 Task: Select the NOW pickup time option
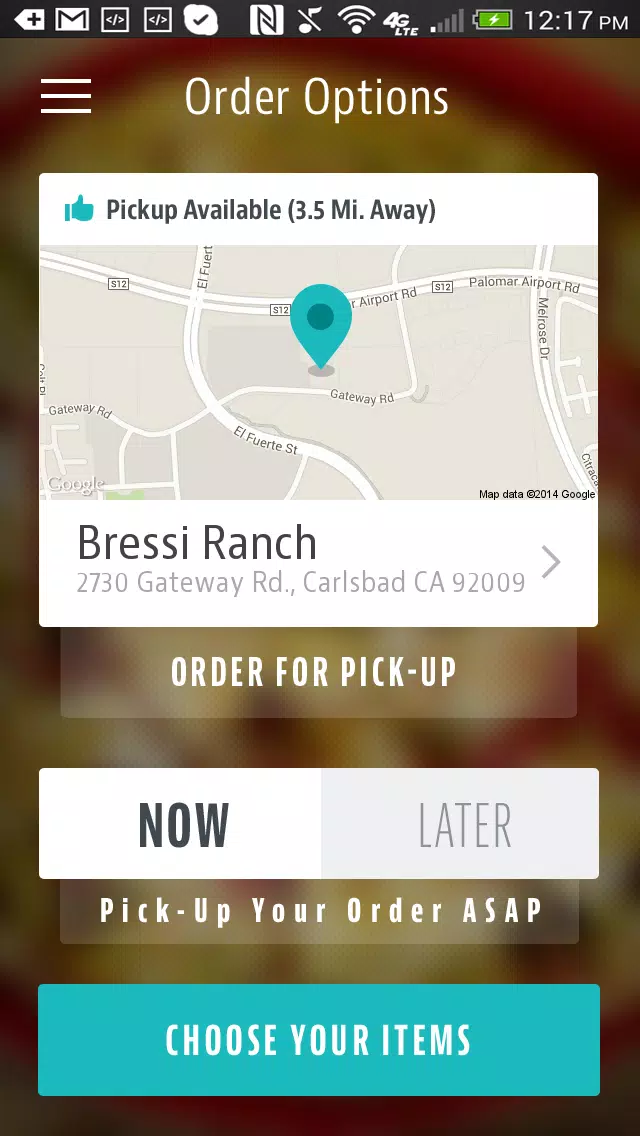pos(180,824)
